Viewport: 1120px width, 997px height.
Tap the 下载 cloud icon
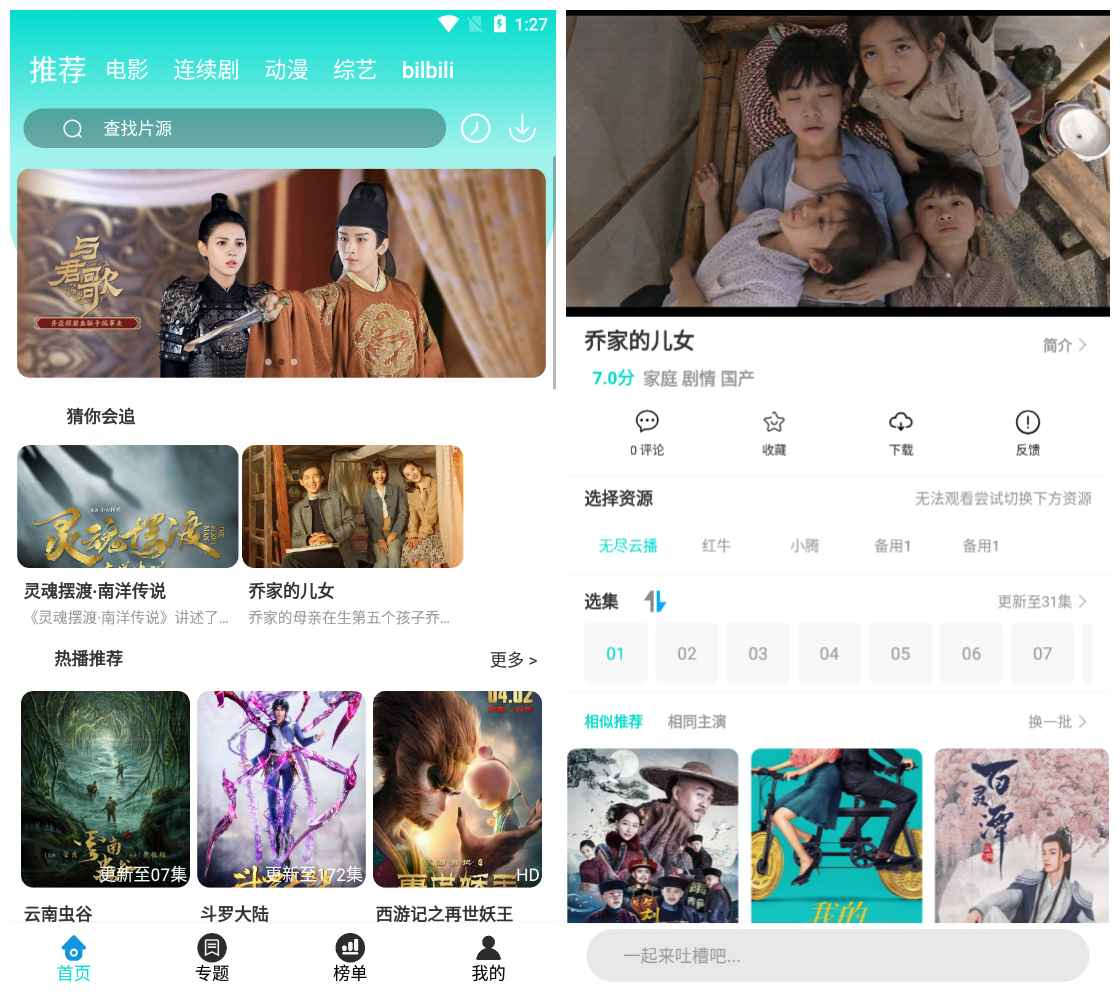[x=901, y=432]
